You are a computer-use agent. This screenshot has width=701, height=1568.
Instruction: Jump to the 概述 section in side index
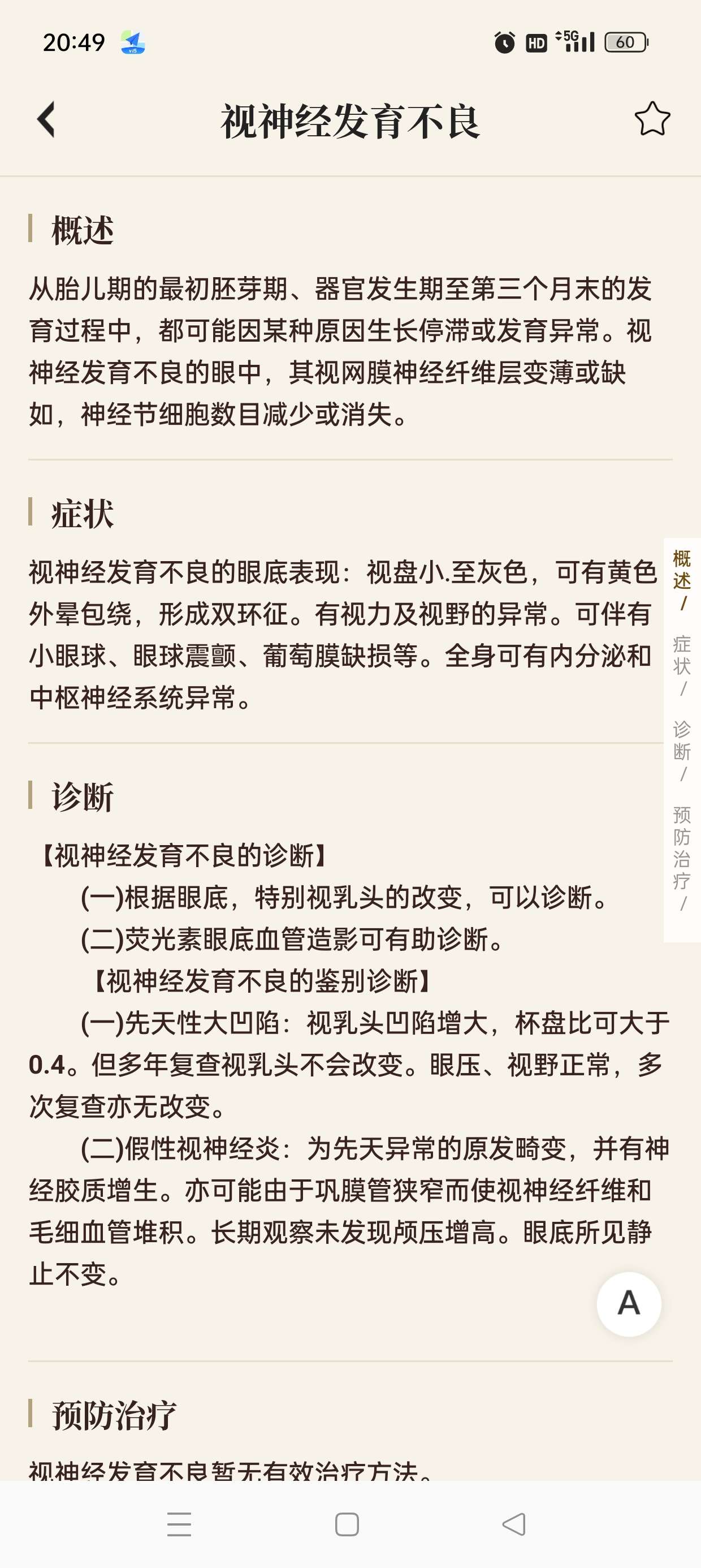682,569
